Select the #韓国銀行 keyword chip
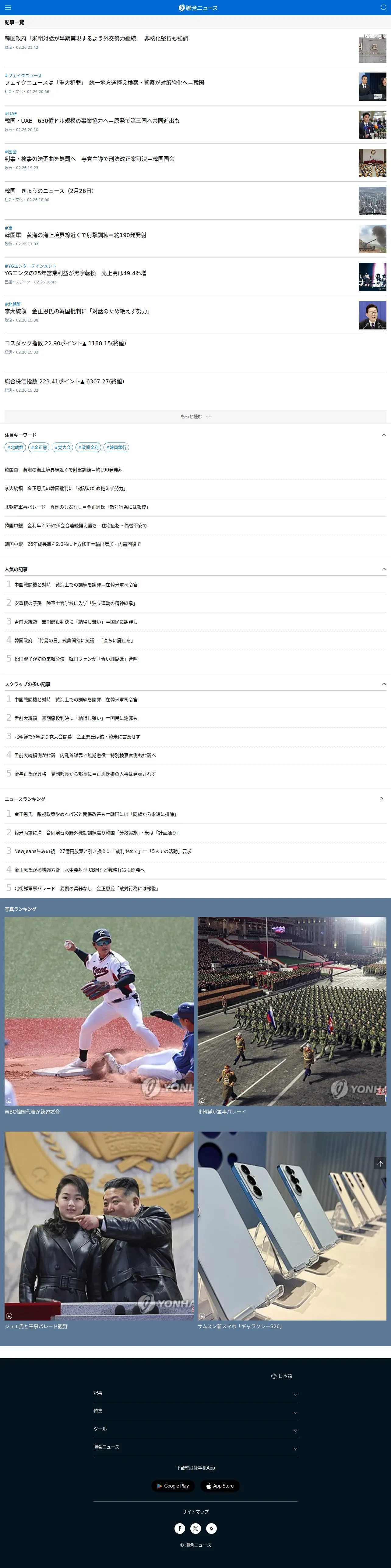Image resolution: width=391 pixels, height=1568 pixels. (x=116, y=447)
